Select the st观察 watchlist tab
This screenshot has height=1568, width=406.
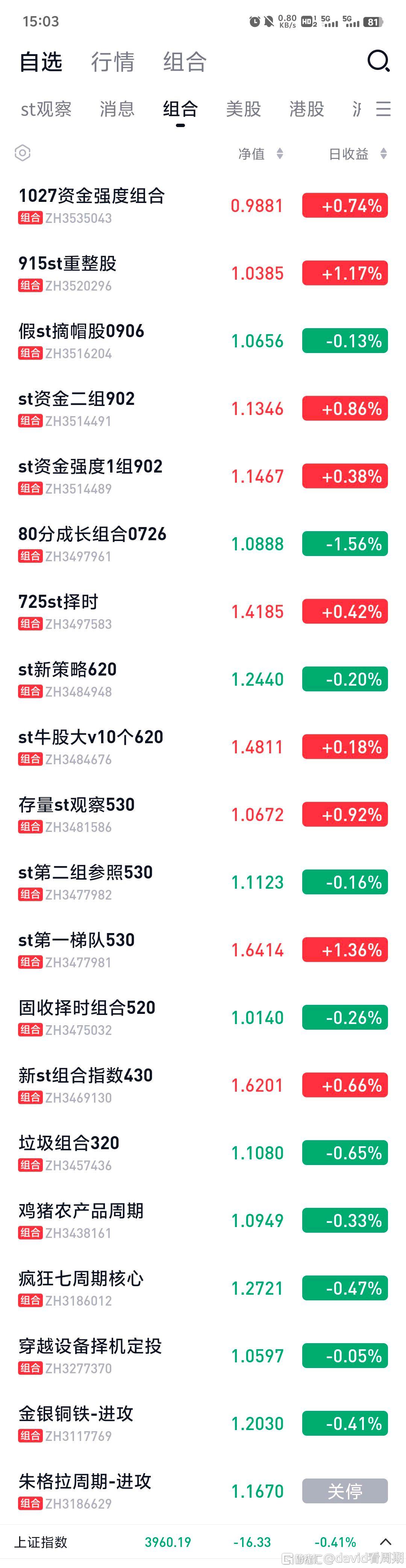click(46, 109)
